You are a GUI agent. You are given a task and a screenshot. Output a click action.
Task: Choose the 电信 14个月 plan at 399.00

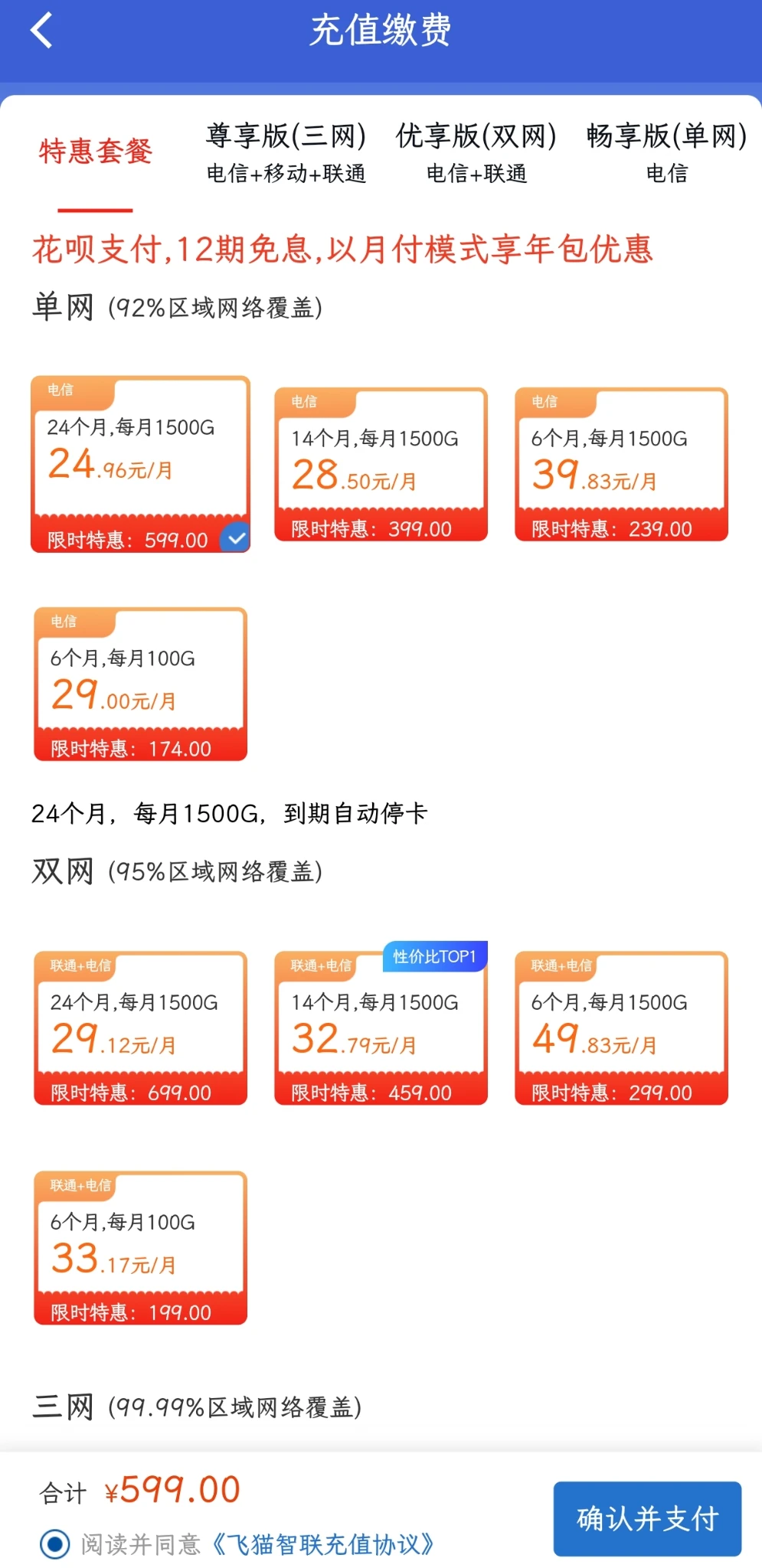[x=381, y=464]
